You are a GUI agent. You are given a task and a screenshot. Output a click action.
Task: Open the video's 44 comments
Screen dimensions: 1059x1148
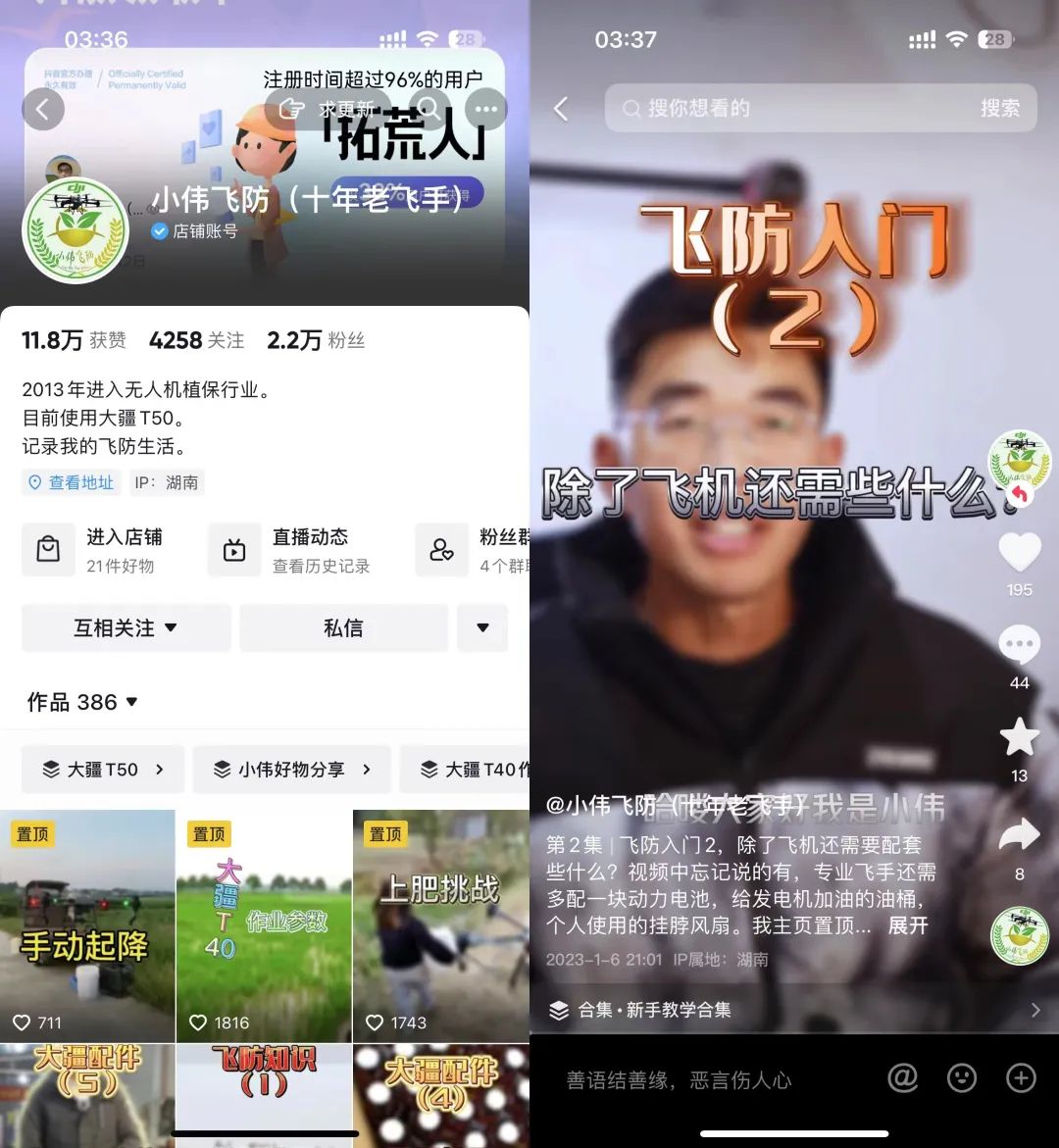(x=1019, y=647)
